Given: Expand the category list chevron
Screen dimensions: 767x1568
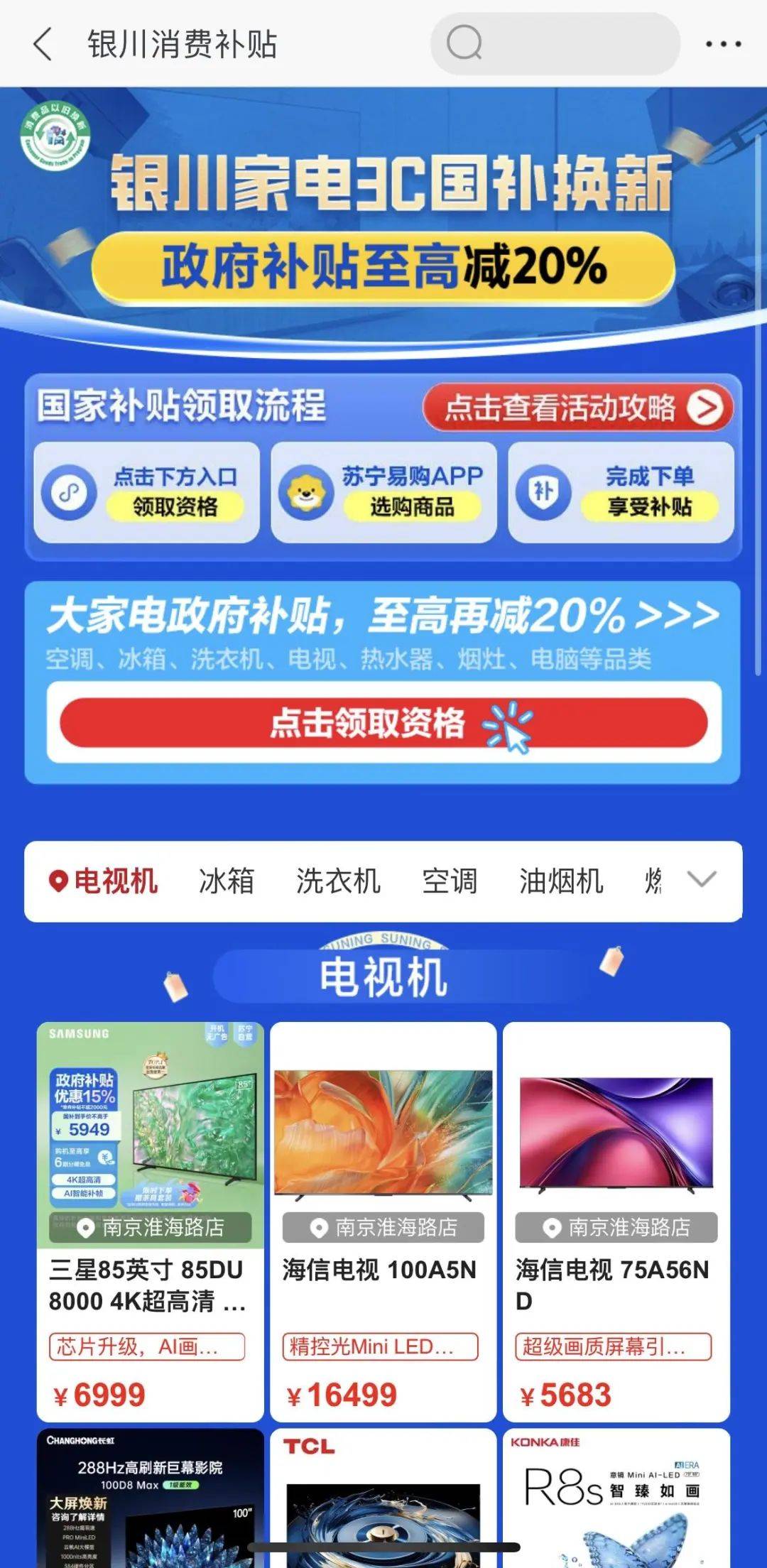Looking at the screenshot, I should click(x=702, y=880).
